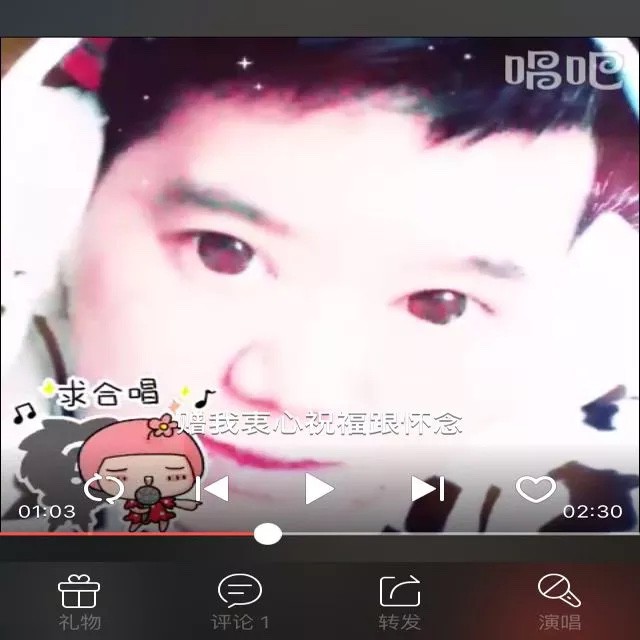Like this song with the heart
Viewport: 640px width, 640px height.
coord(535,489)
